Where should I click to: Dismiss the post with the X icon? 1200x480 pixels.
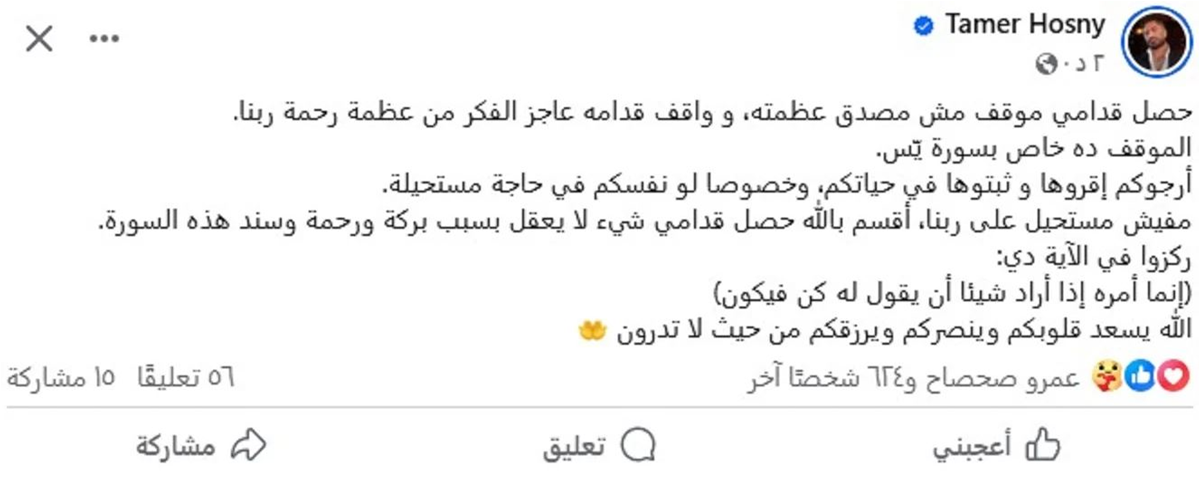39,40
